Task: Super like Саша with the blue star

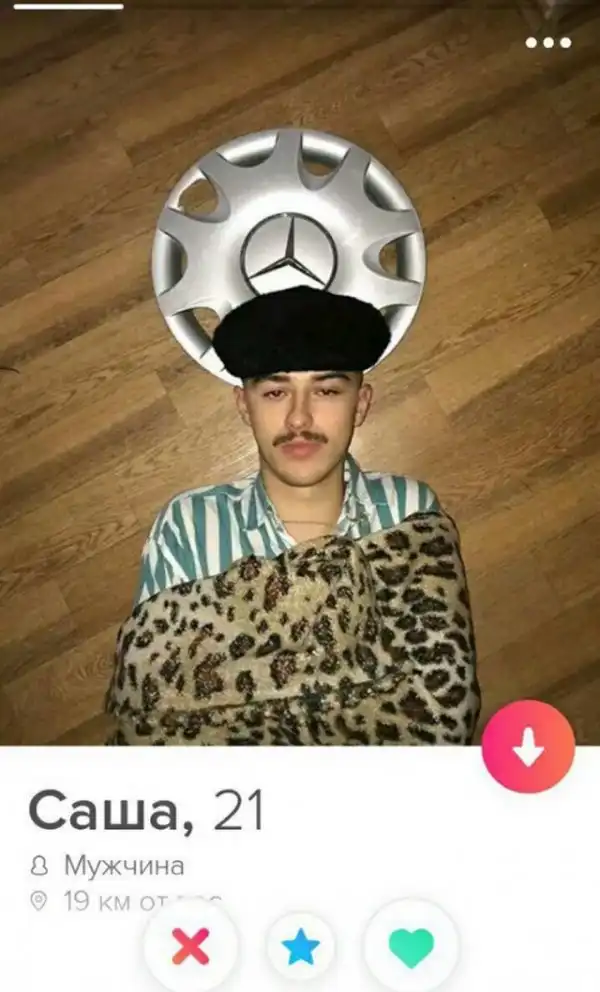Action: tap(300, 947)
